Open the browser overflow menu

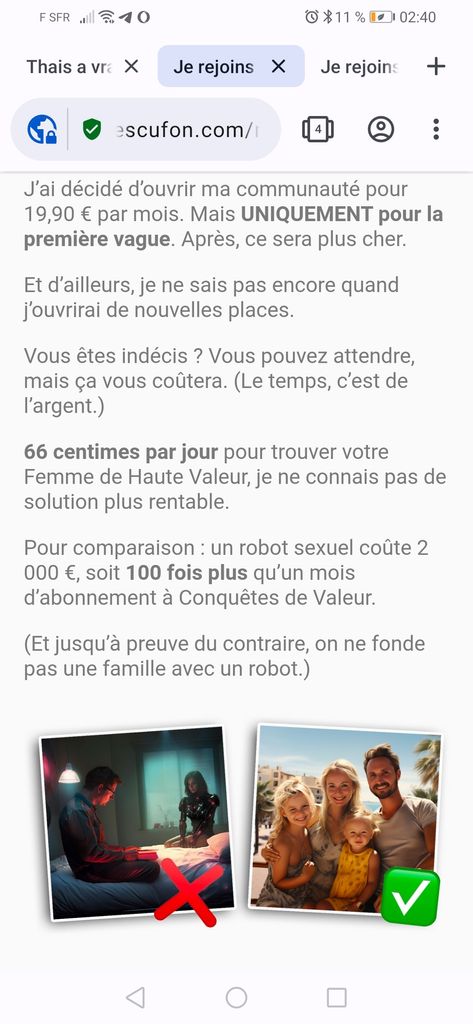click(x=436, y=129)
